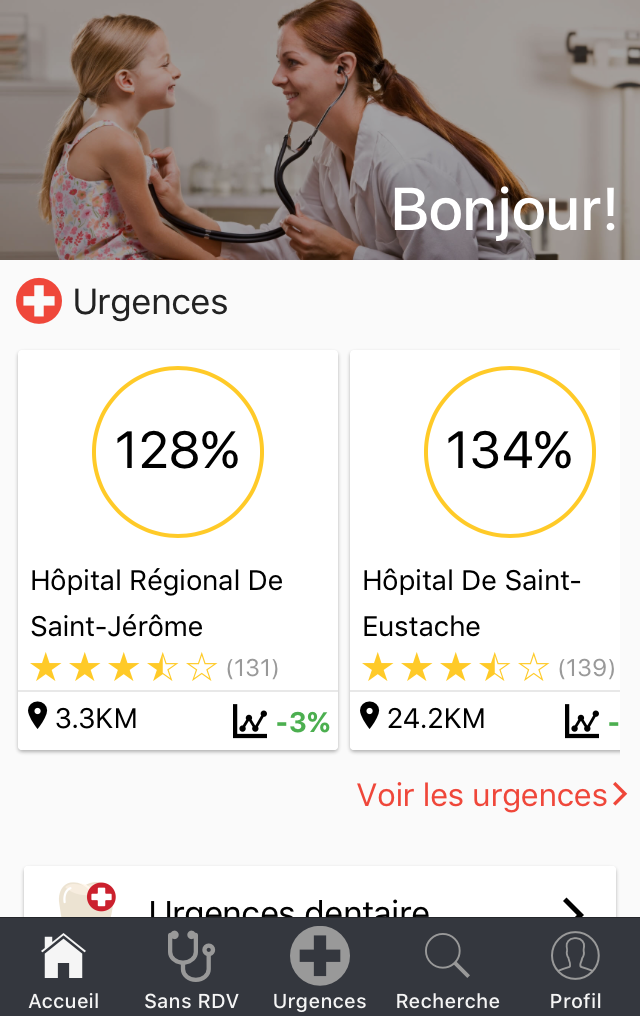Switch to the Sans RDV tab
640x1016 pixels.
click(x=191, y=968)
